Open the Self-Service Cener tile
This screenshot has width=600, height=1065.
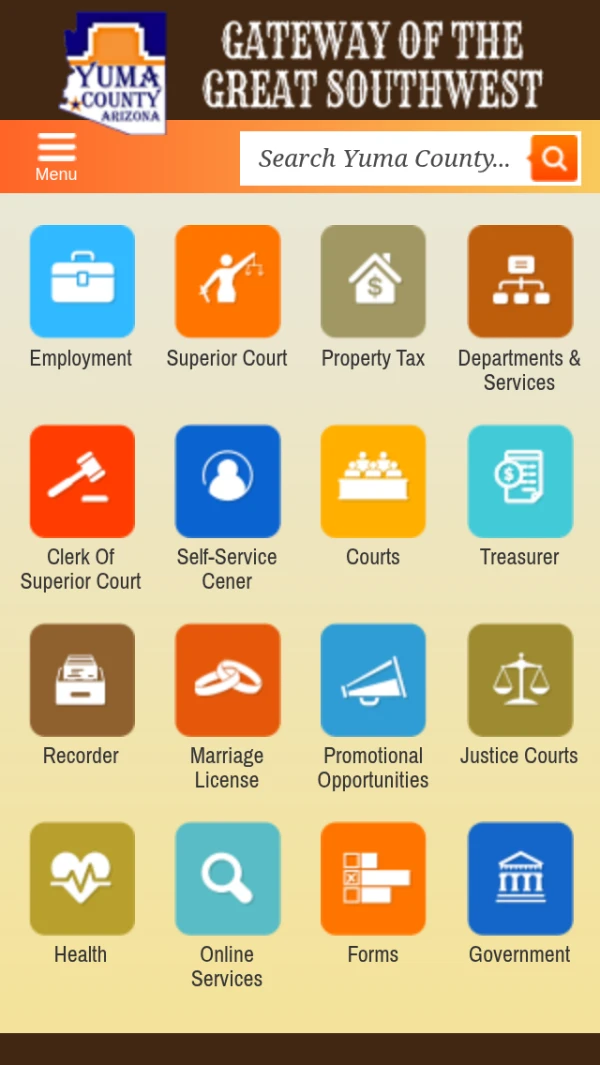coord(227,482)
